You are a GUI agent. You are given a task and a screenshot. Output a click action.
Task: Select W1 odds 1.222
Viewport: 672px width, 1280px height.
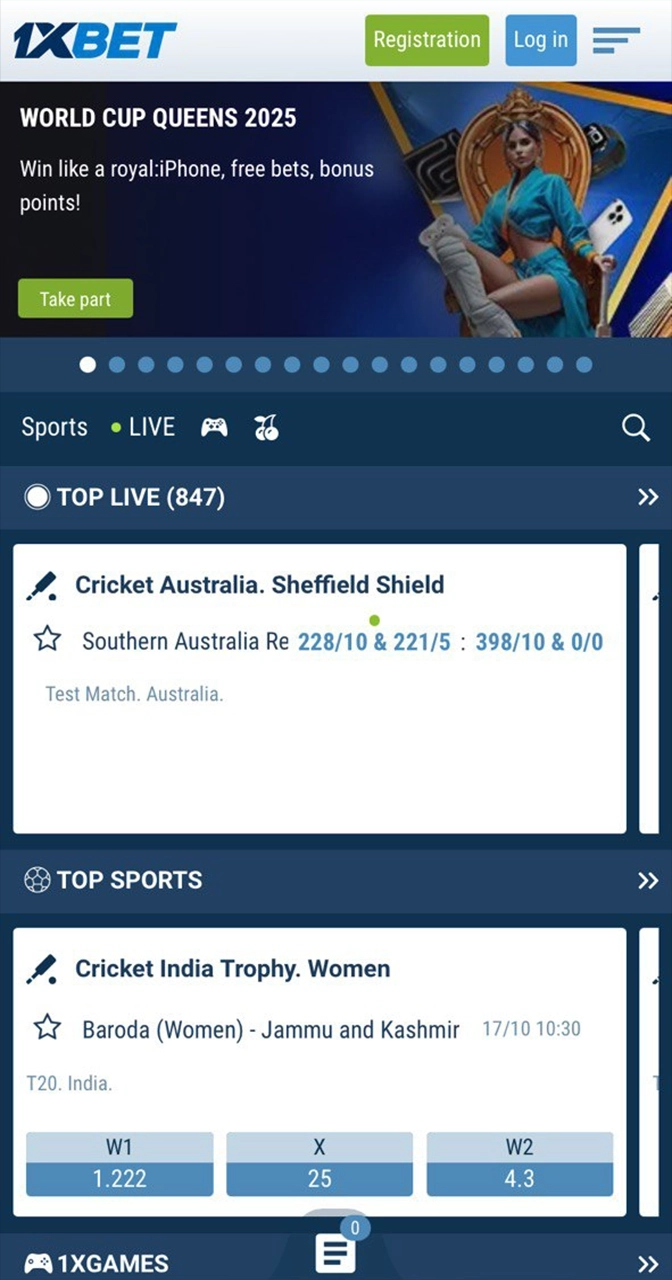[x=120, y=1164]
